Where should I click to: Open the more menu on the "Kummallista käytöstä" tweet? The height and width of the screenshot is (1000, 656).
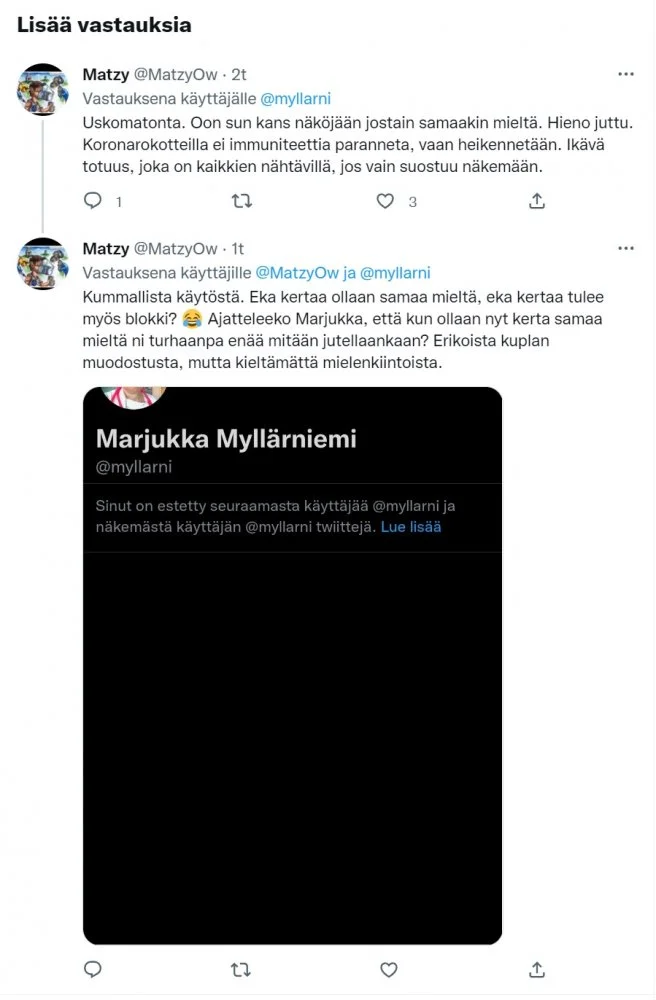pos(626,249)
